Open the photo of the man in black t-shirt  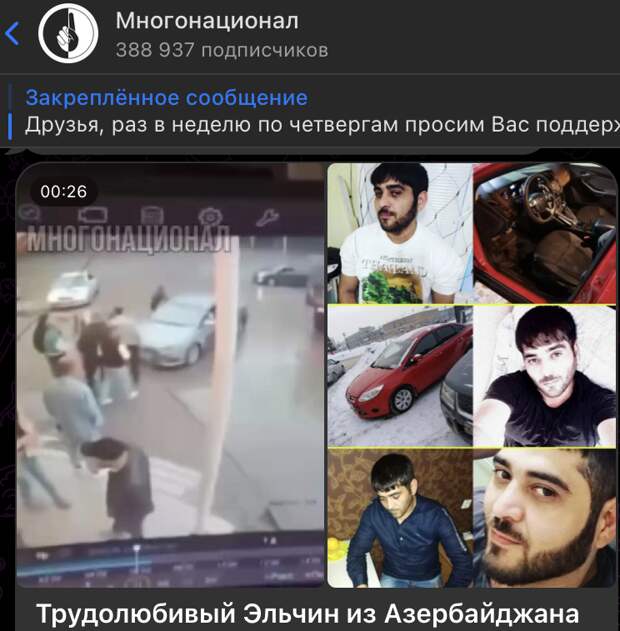[x=545, y=376]
